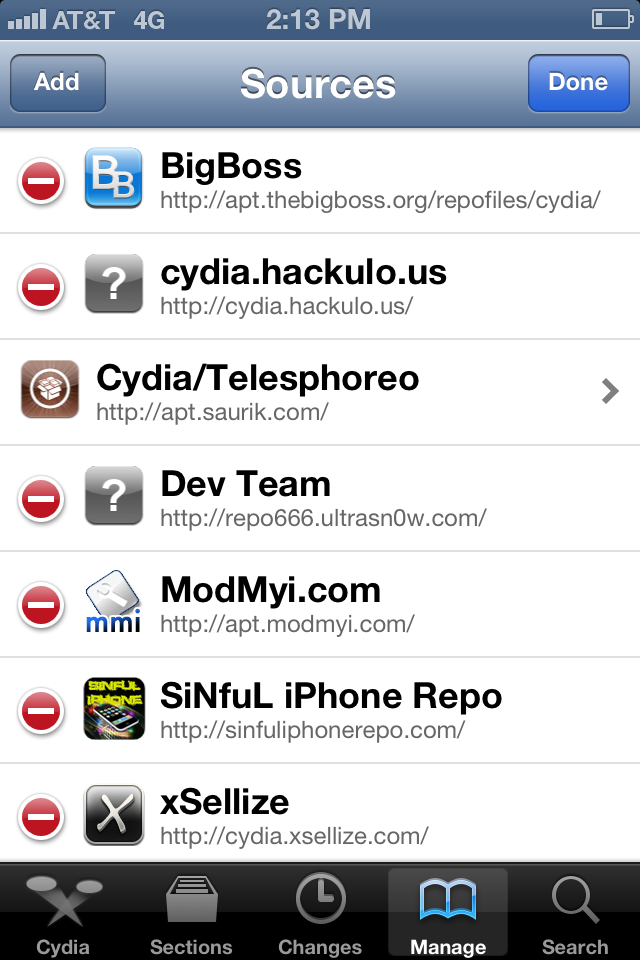Screen dimensions: 640x960
Task: Switch to the Search tab
Action: pos(575,914)
